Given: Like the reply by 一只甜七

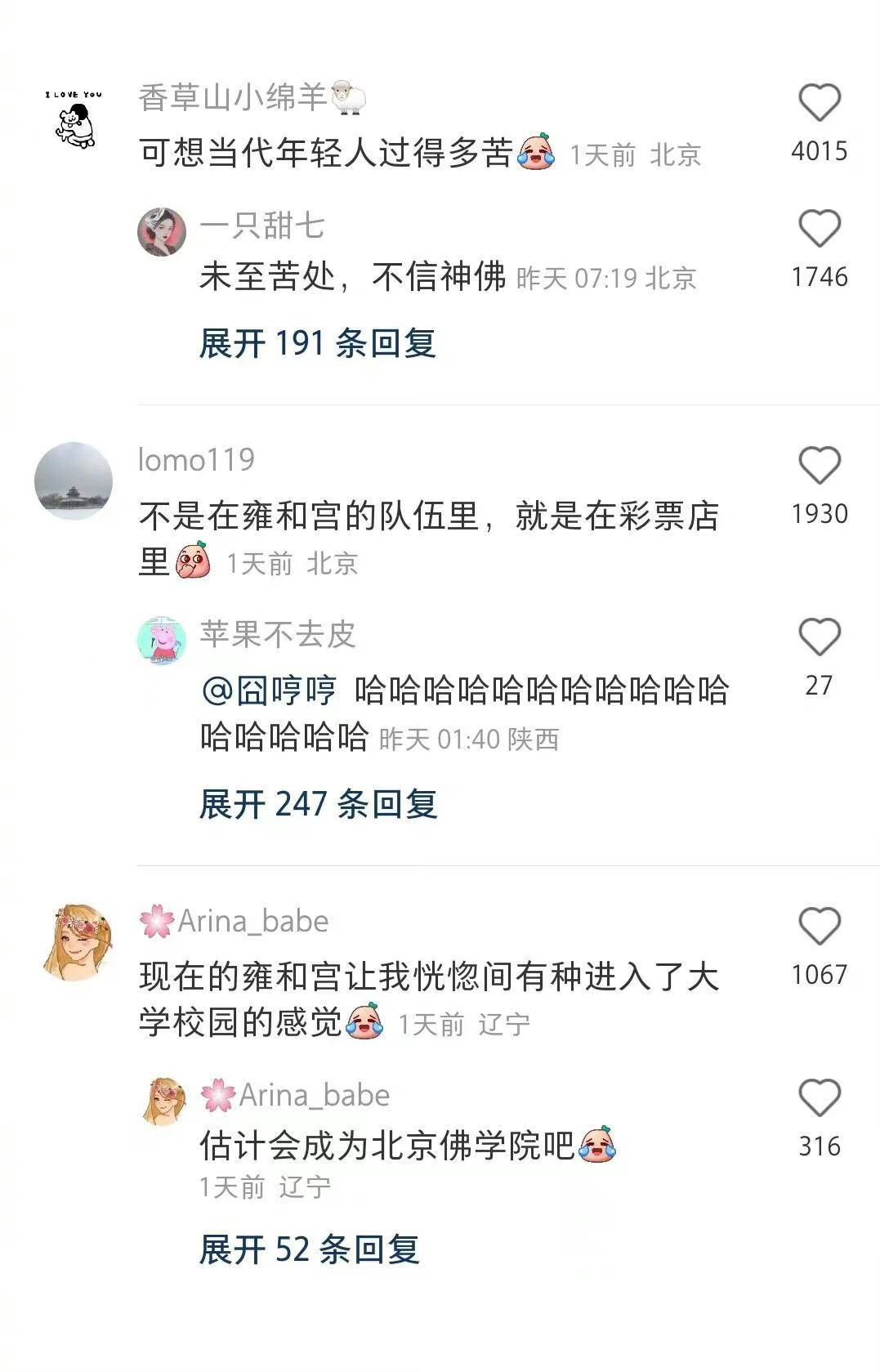Looking at the screenshot, I should 819,229.
